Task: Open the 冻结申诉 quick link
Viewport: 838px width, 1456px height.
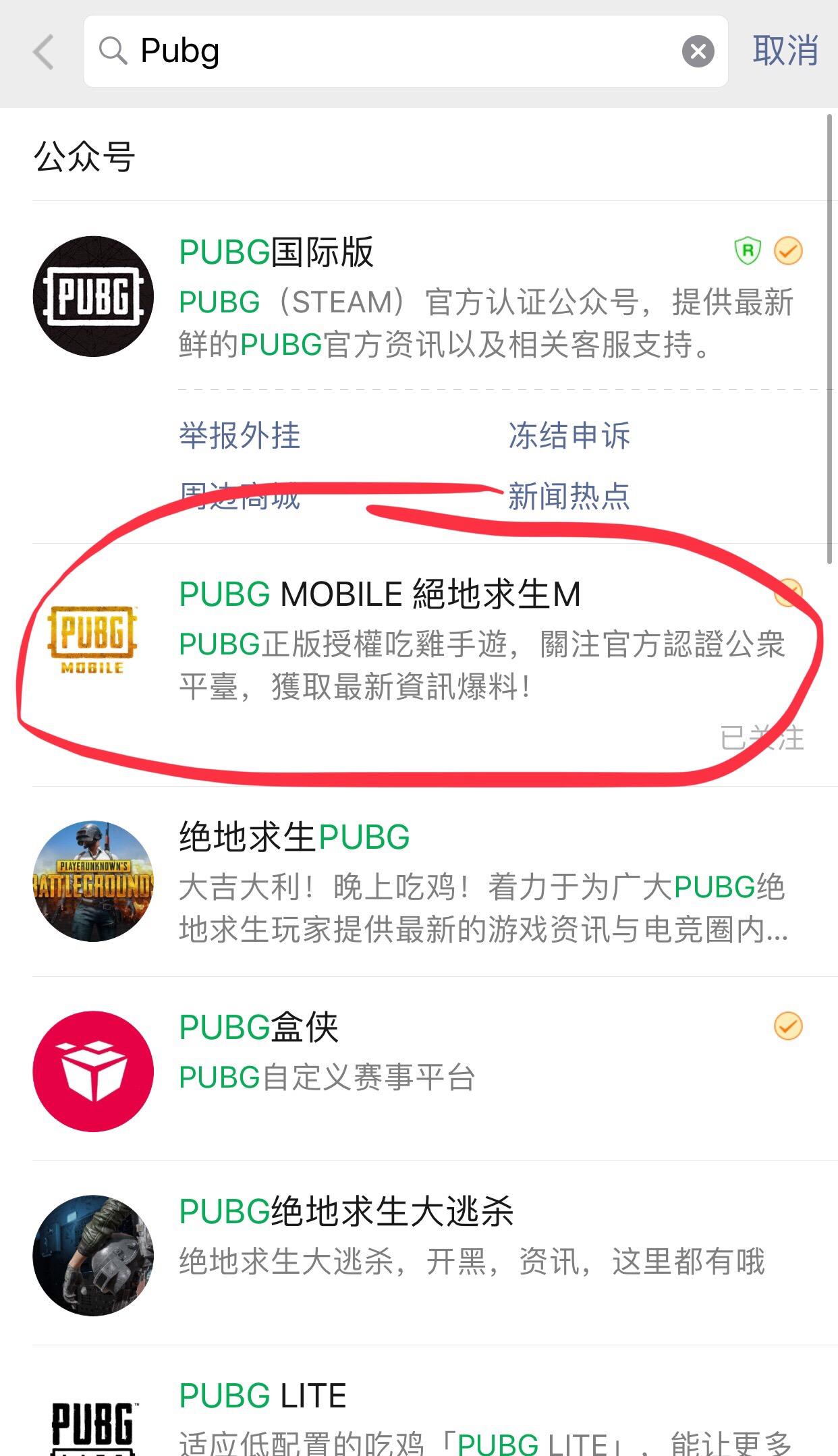Action: click(x=569, y=437)
